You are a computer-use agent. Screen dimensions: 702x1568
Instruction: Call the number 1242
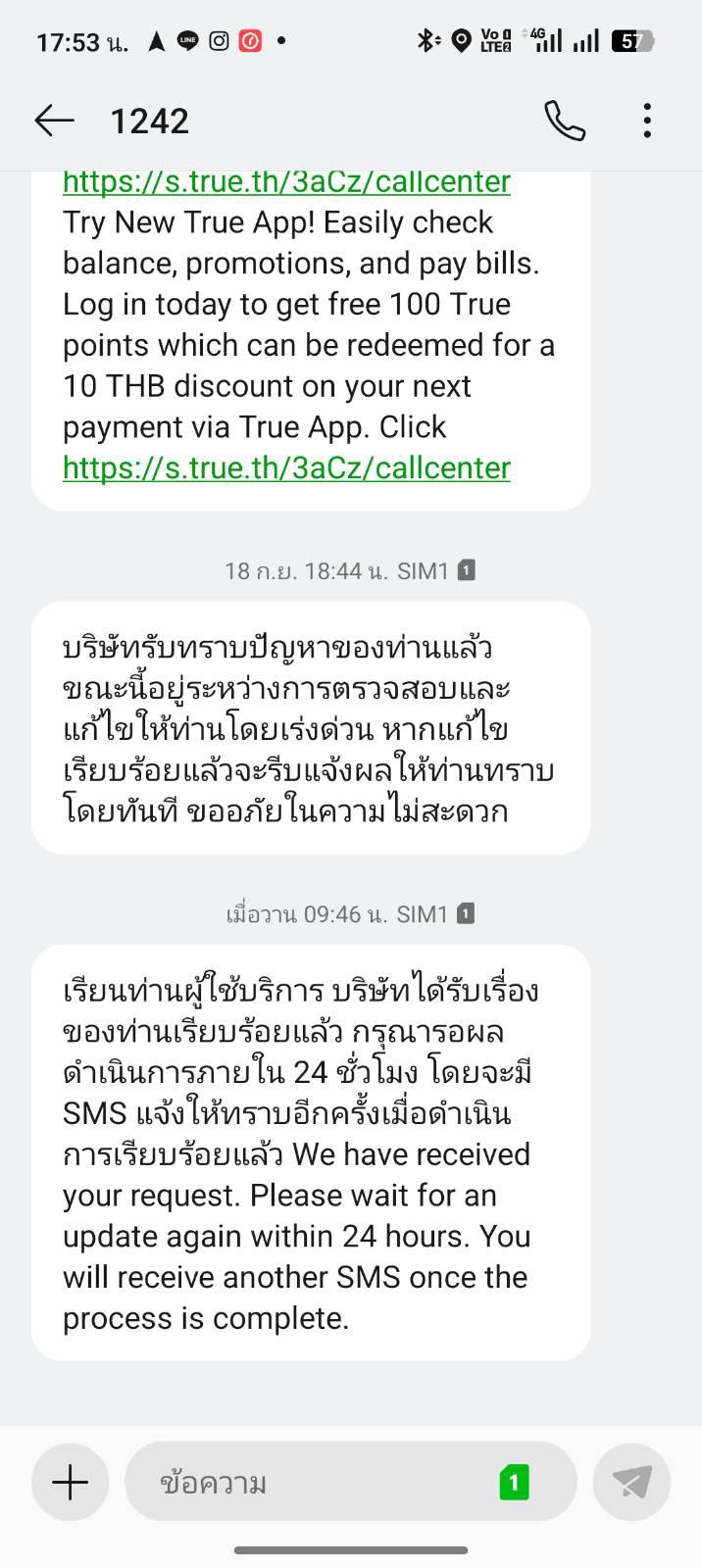(x=565, y=121)
